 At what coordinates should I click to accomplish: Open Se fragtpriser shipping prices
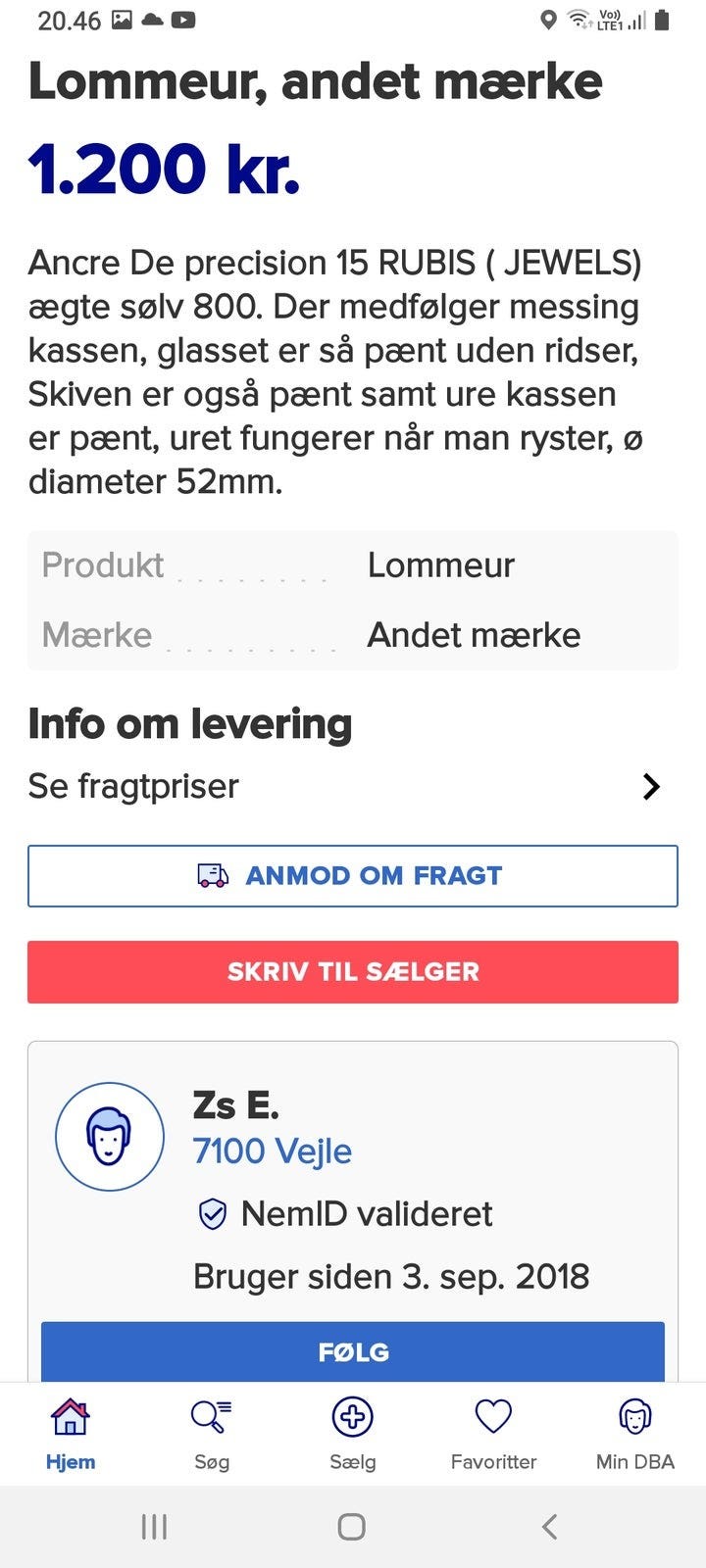pyautogui.click(x=353, y=786)
